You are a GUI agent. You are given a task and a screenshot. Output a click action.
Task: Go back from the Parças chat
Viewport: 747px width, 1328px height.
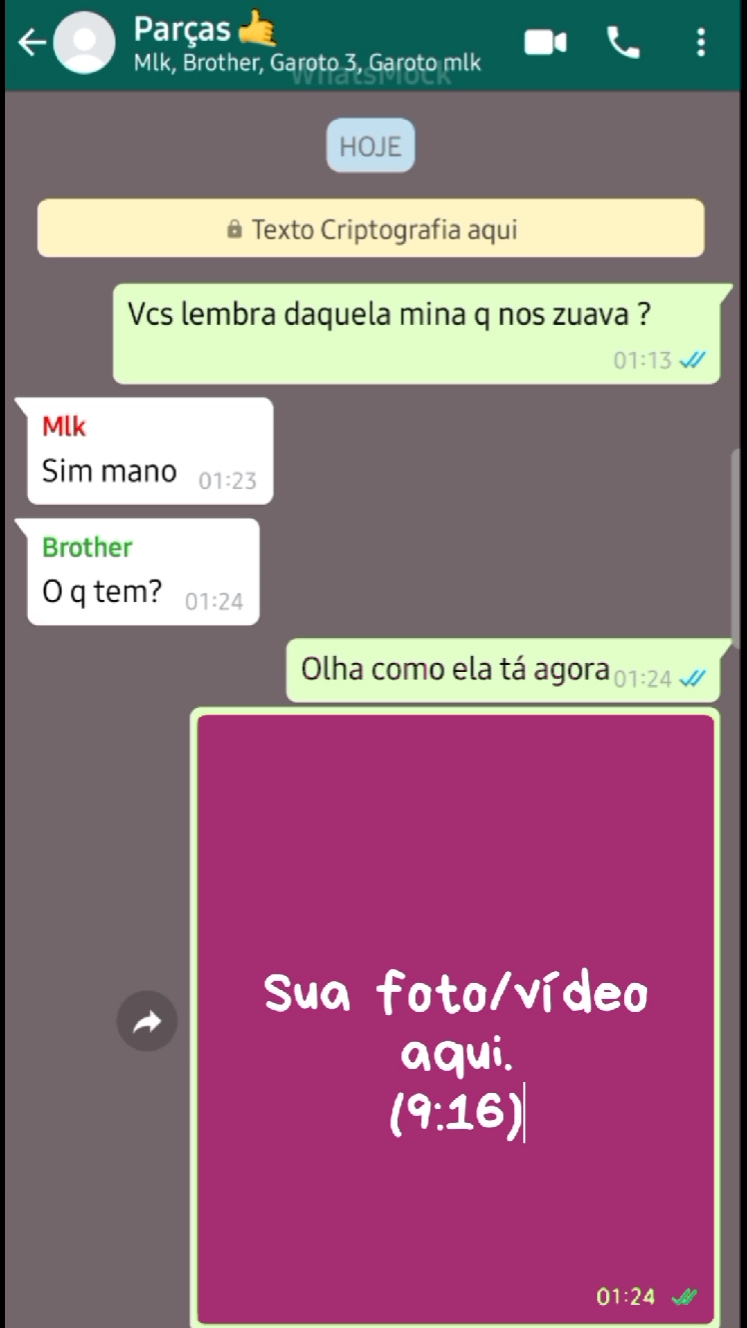coord(32,43)
